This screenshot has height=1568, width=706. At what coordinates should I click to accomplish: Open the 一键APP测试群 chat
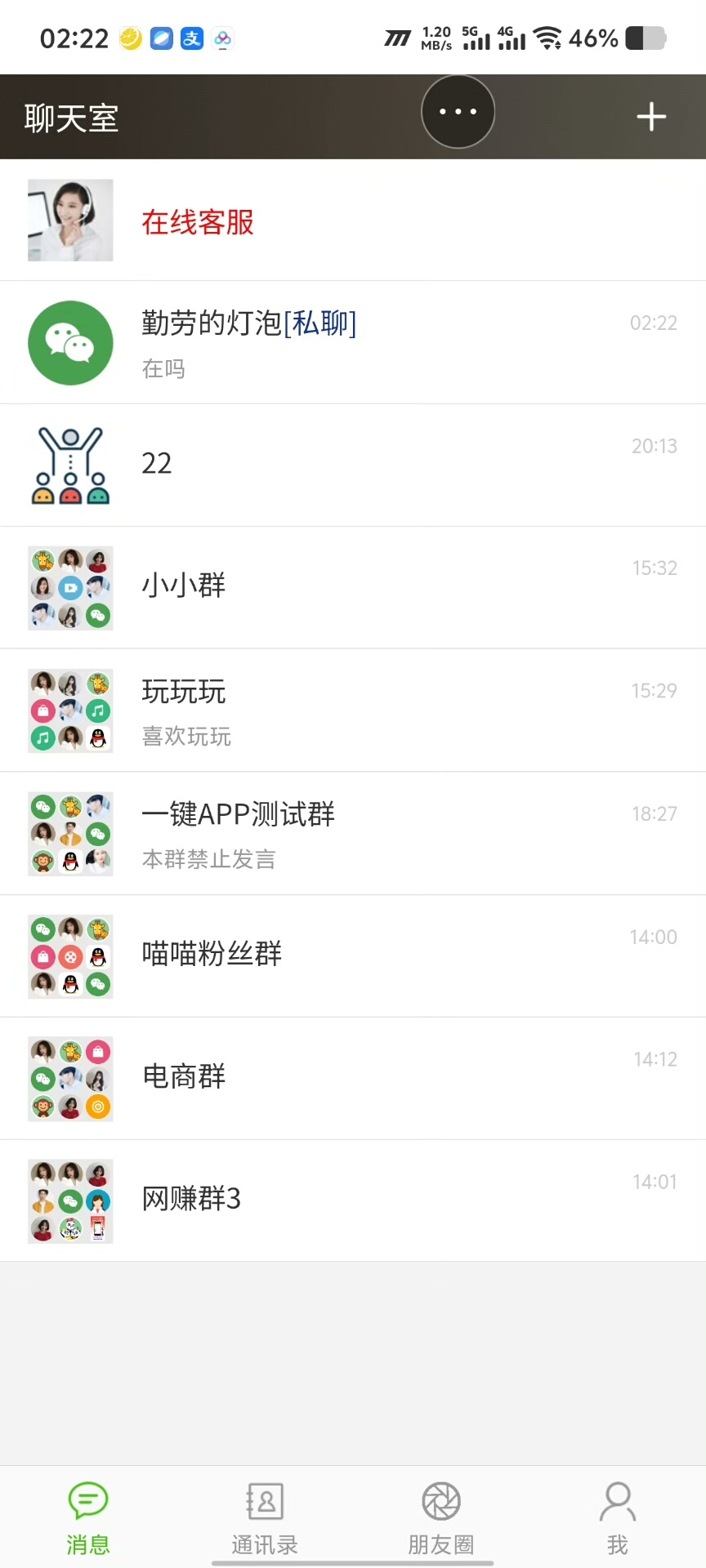[x=353, y=833]
